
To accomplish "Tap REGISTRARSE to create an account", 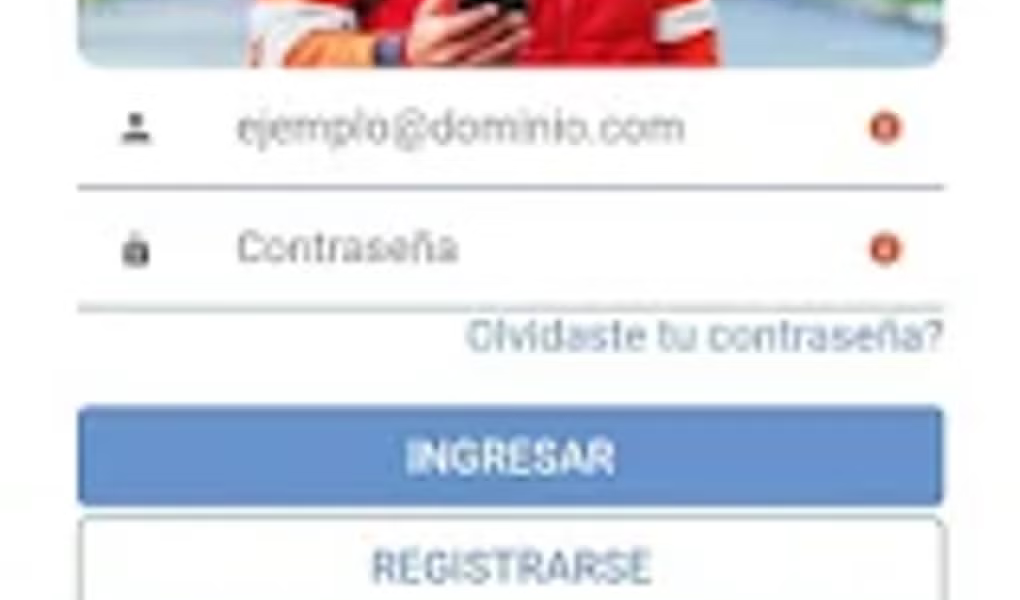I will (510, 565).
